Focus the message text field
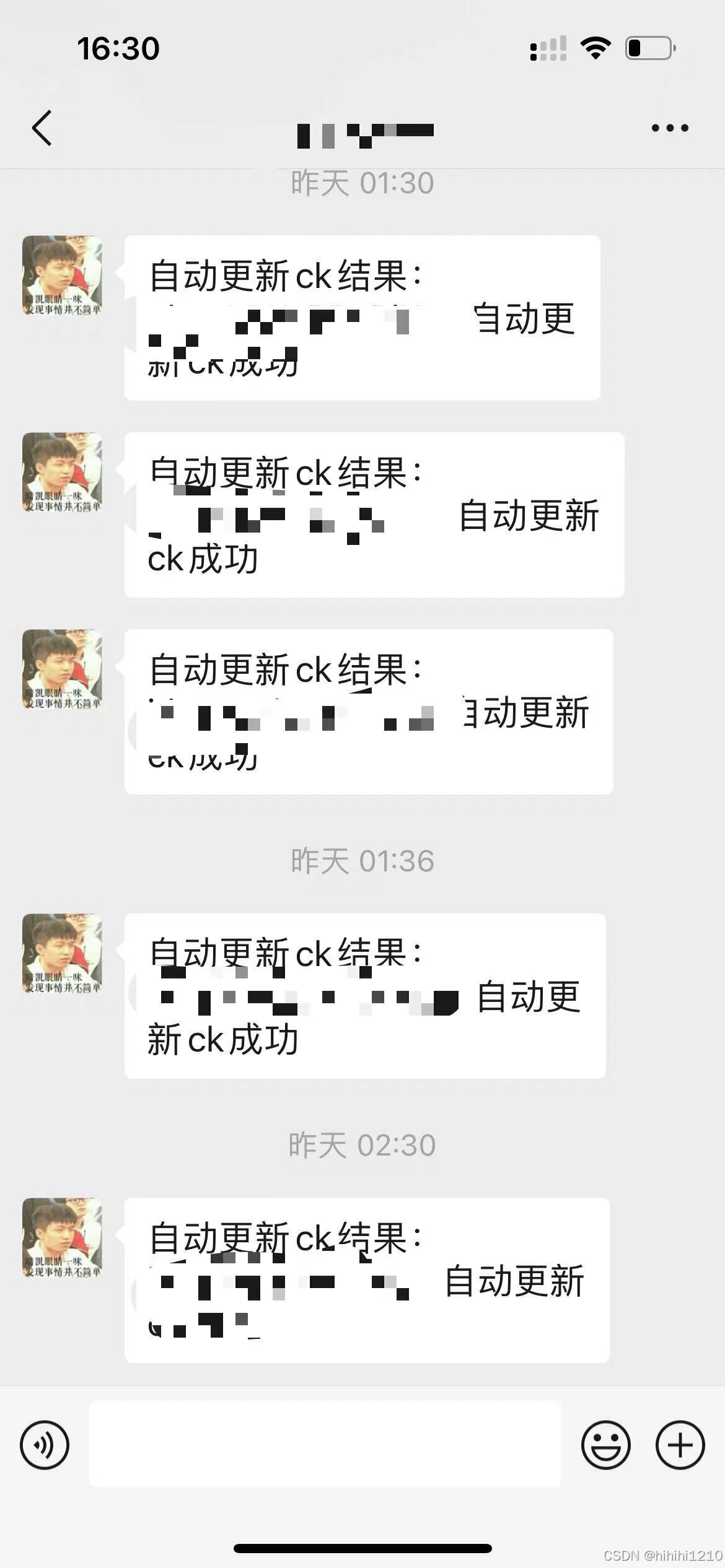 (325, 1445)
